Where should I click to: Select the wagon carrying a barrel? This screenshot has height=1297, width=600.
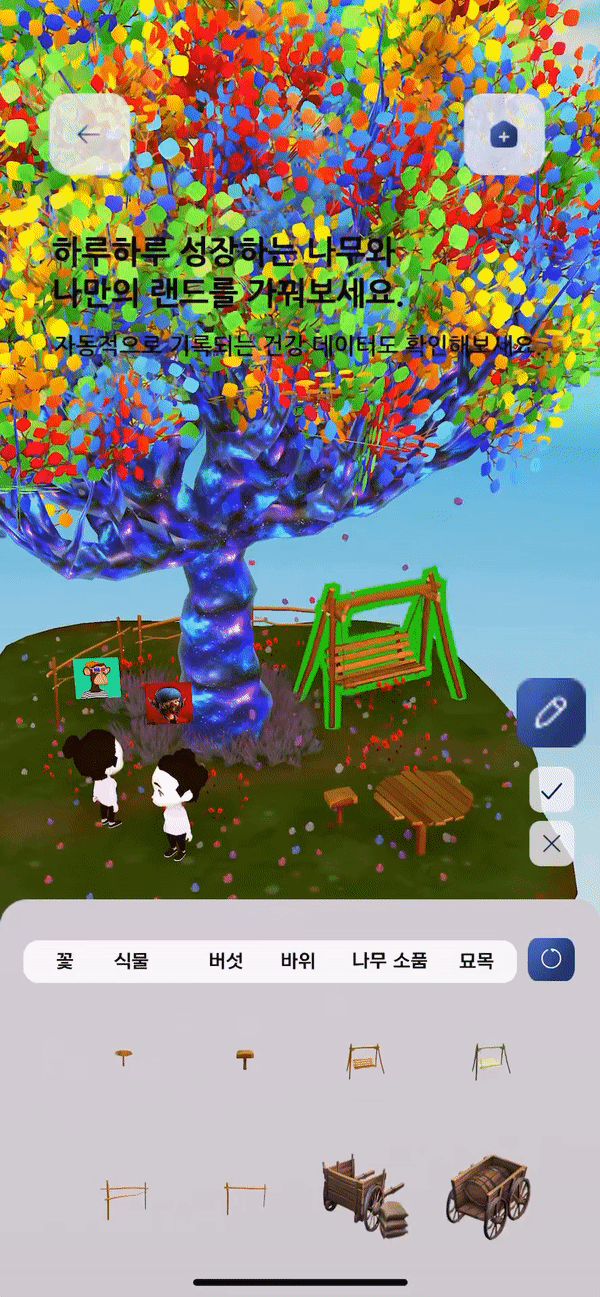coord(488,1190)
